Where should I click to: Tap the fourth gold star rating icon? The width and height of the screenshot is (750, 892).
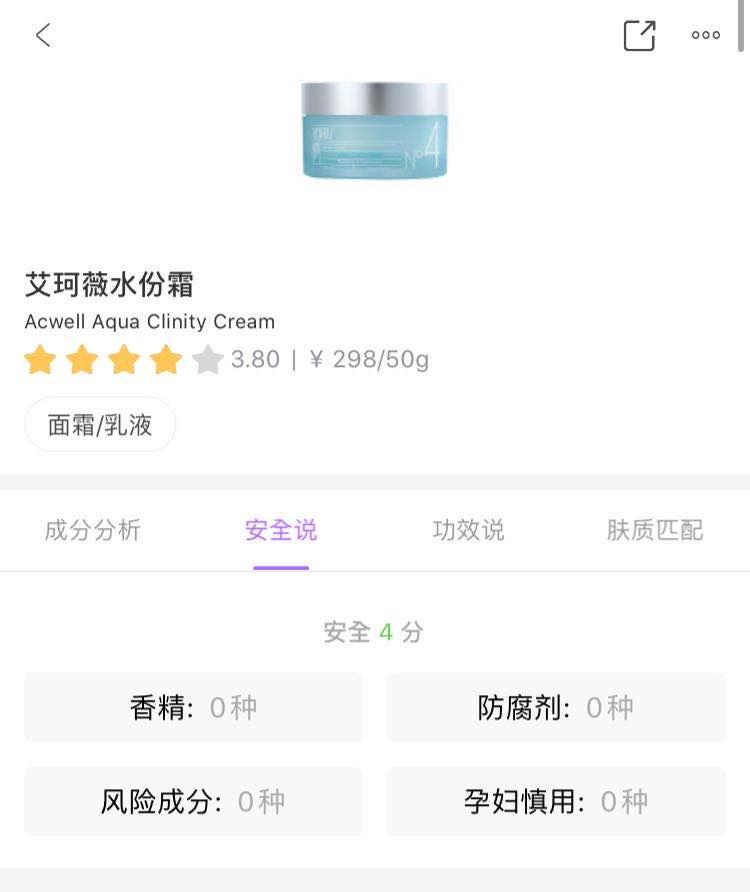tap(166, 360)
